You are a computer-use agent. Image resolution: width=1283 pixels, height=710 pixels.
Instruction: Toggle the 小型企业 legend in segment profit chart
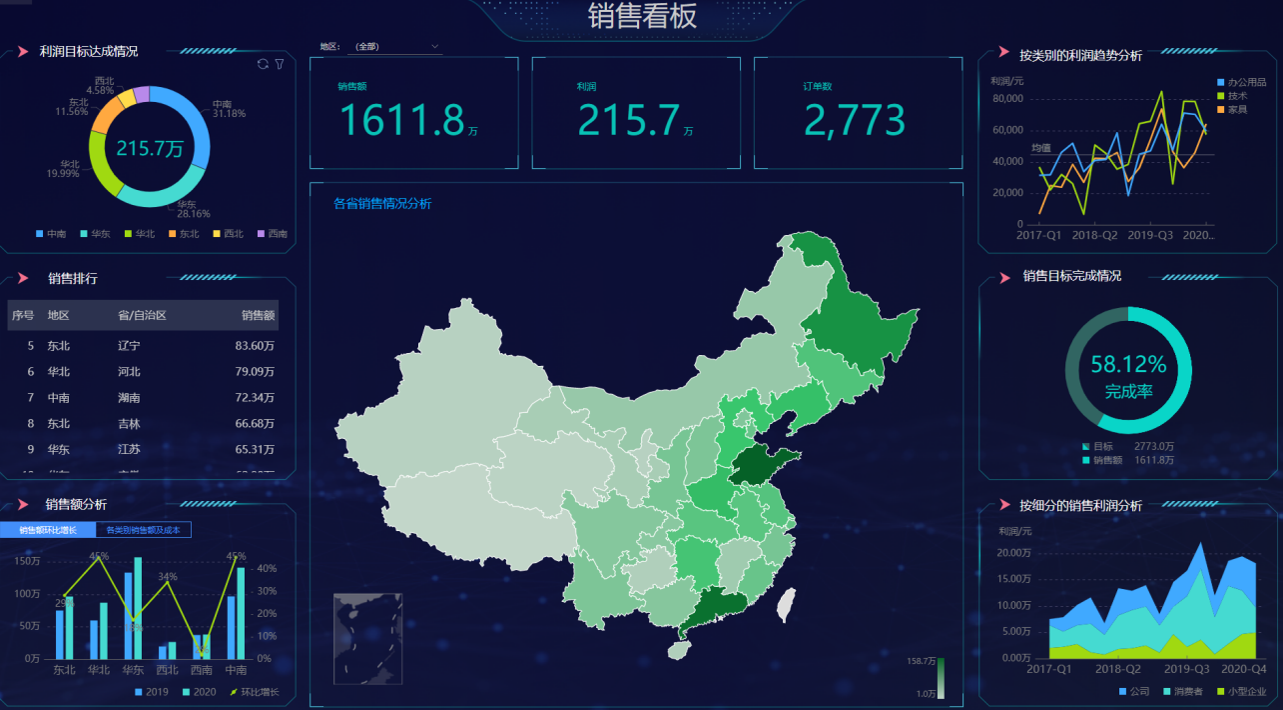(1241, 691)
